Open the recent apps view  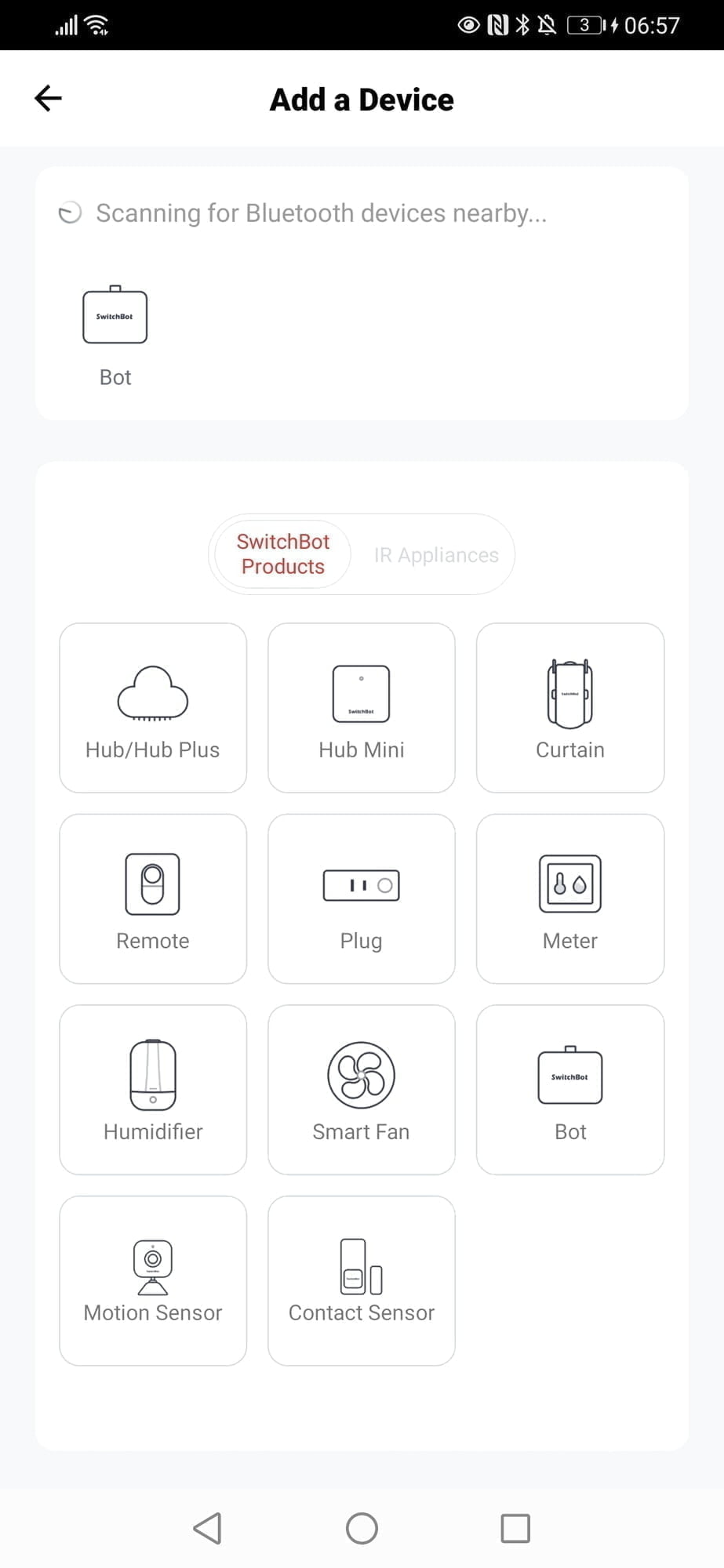[515, 1528]
